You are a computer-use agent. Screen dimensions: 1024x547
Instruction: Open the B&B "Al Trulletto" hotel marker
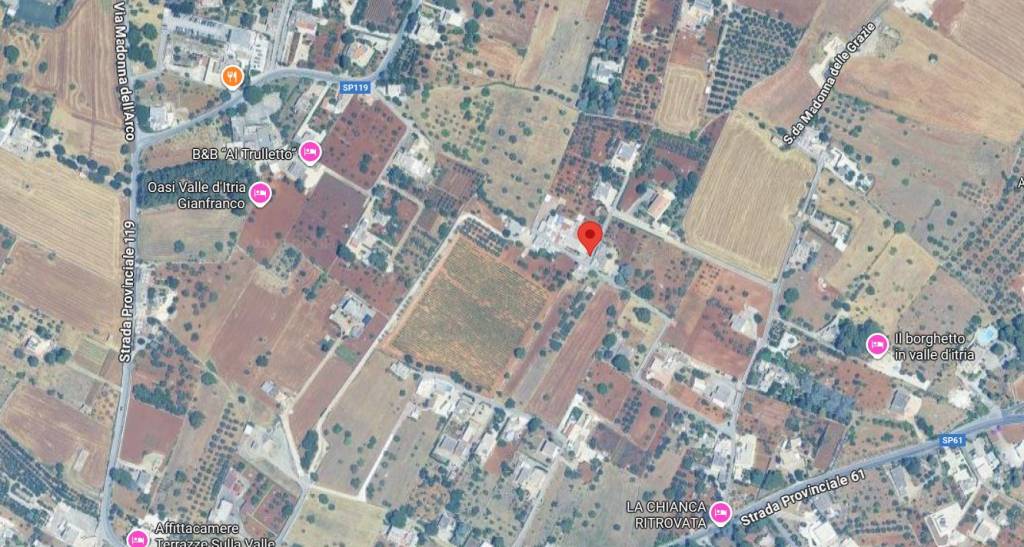[310, 152]
